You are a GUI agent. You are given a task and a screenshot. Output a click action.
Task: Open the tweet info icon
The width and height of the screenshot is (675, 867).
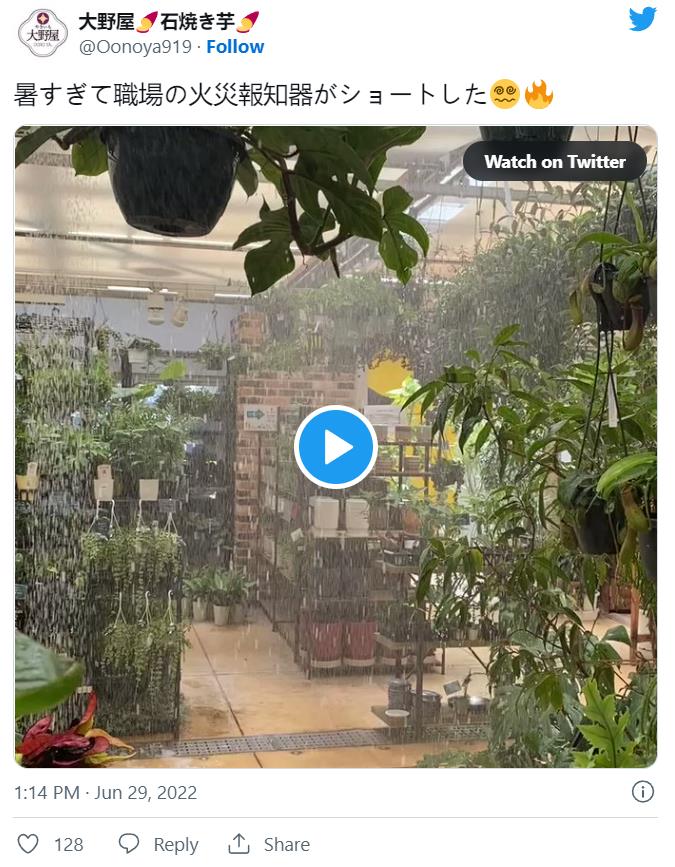click(x=643, y=792)
